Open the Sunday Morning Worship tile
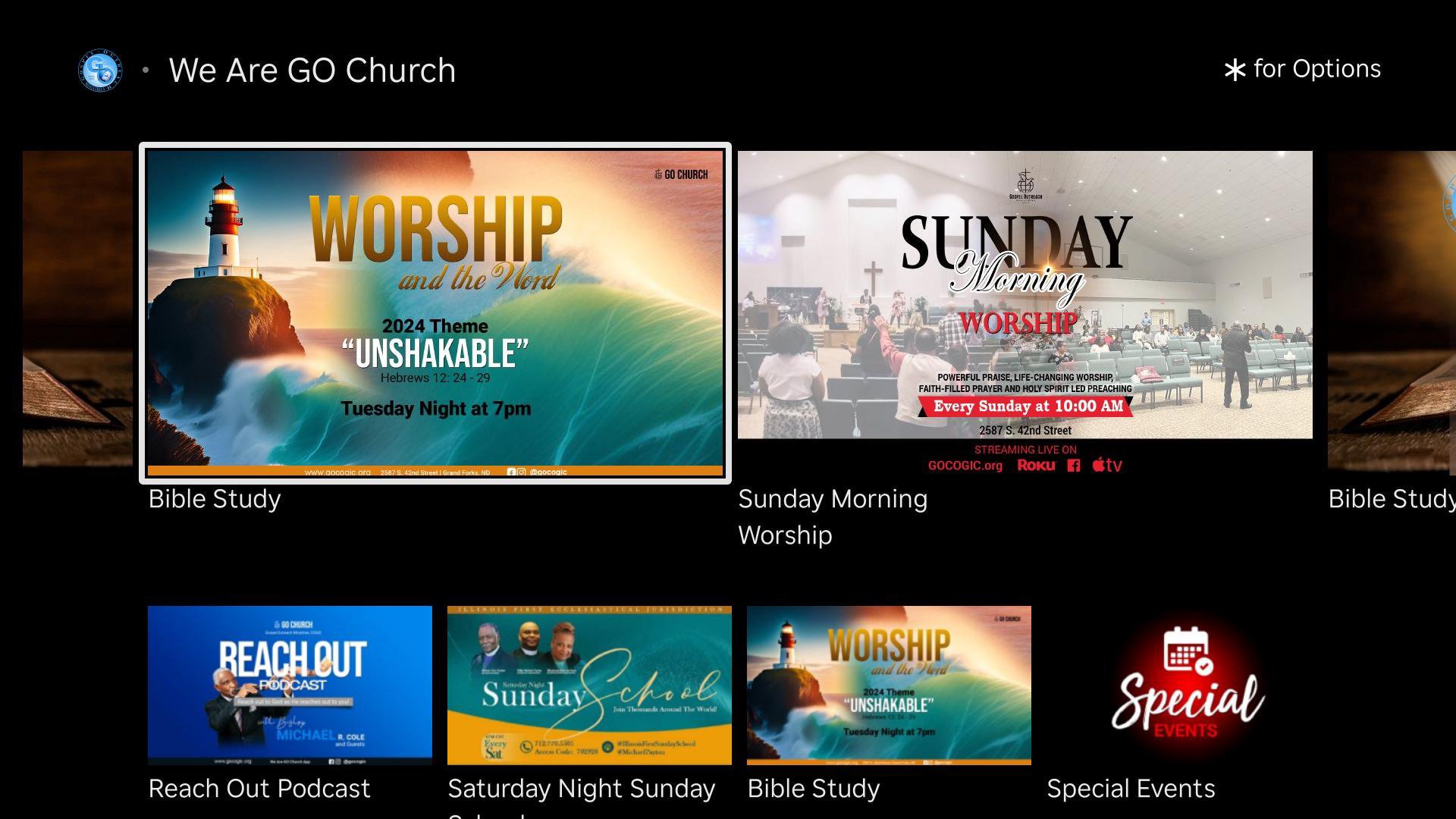The width and height of the screenshot is (1456, 819). (x=1025, y=312)
